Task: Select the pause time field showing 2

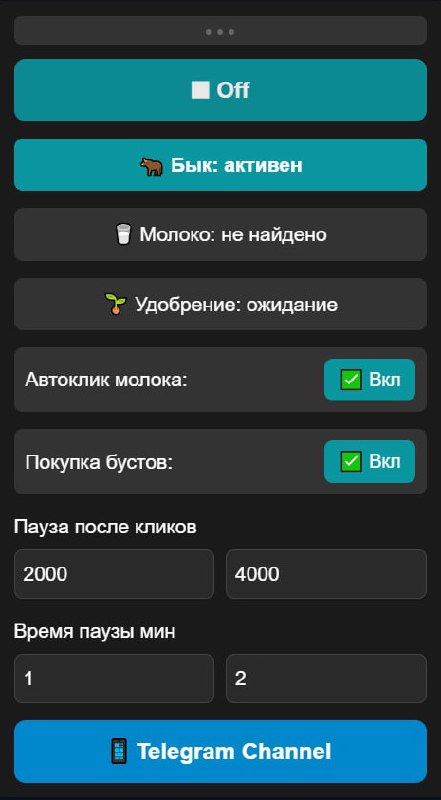Action: [326, 679]
